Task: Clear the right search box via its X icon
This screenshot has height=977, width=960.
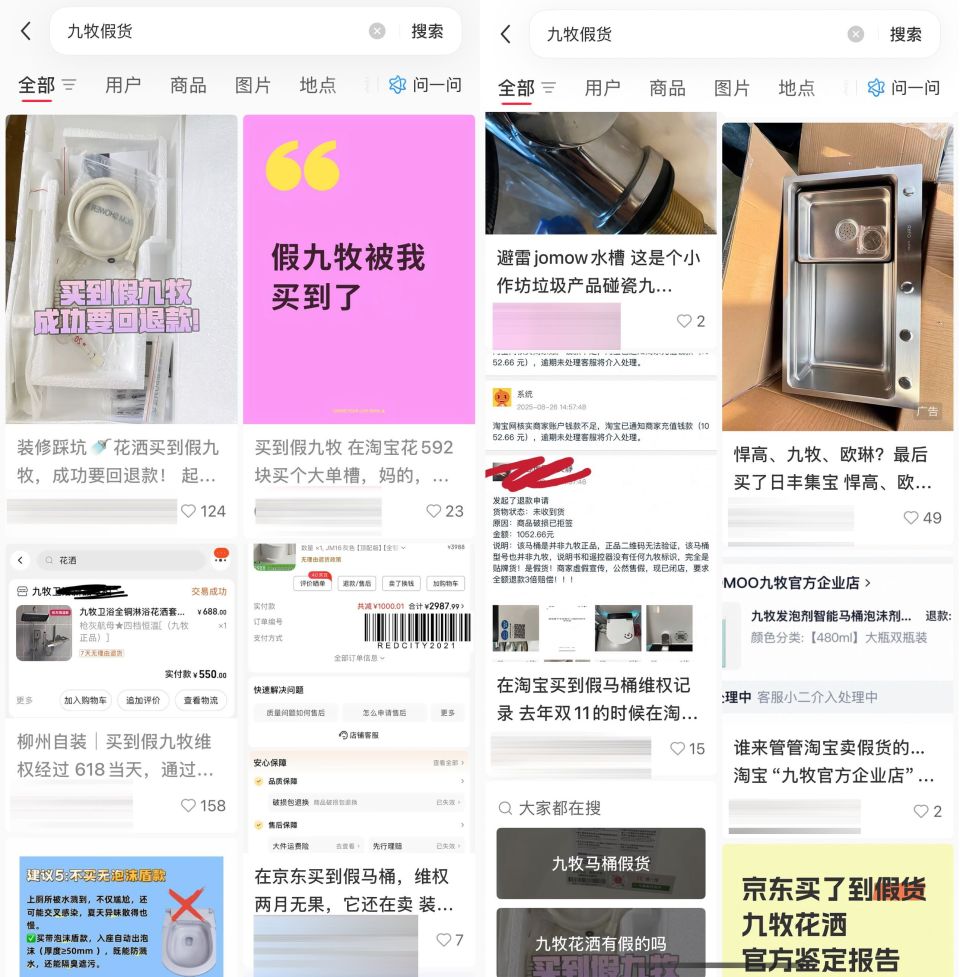Action: click(x=856, y=33)
